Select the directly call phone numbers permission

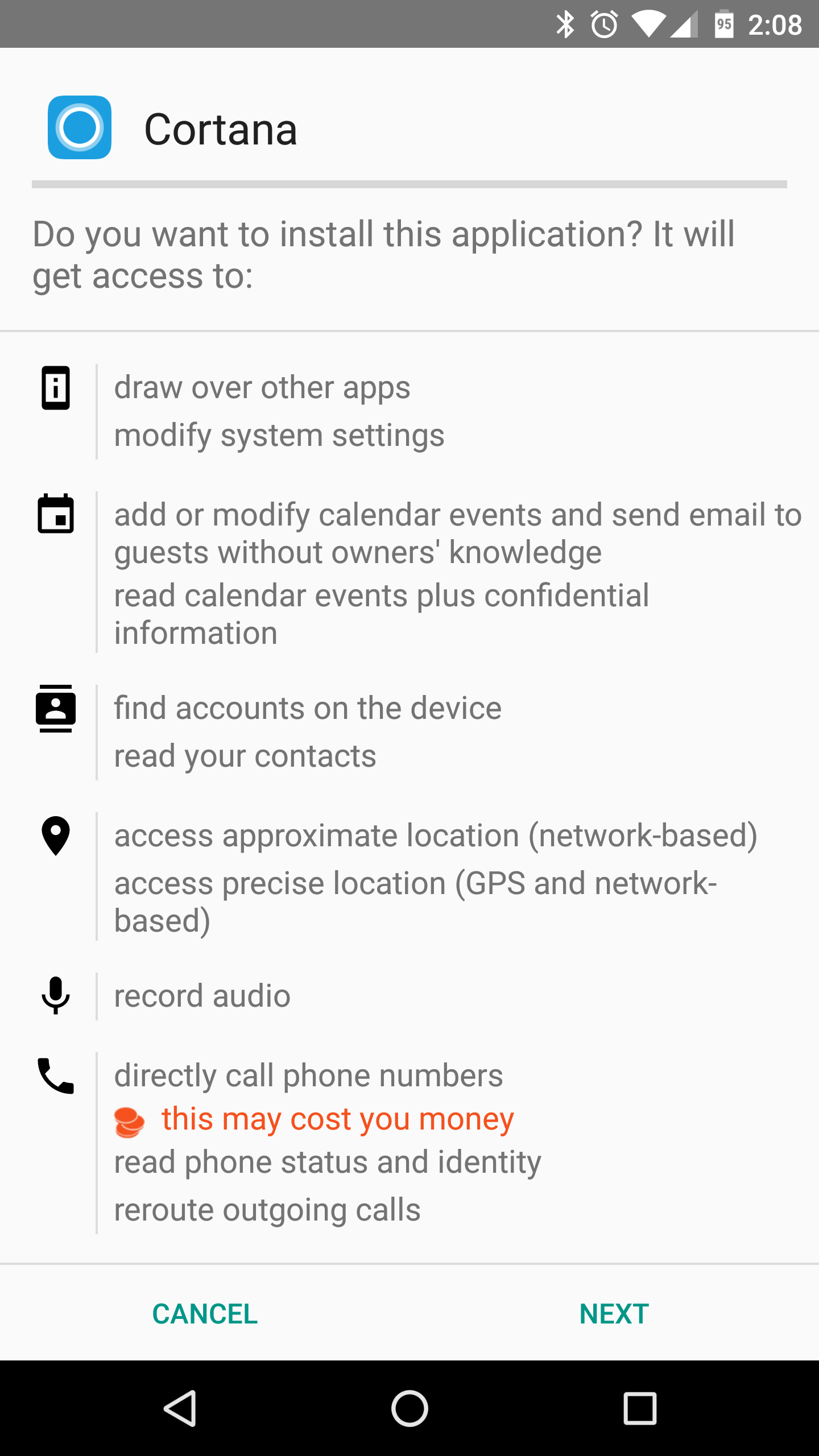tap(308, 1074)
